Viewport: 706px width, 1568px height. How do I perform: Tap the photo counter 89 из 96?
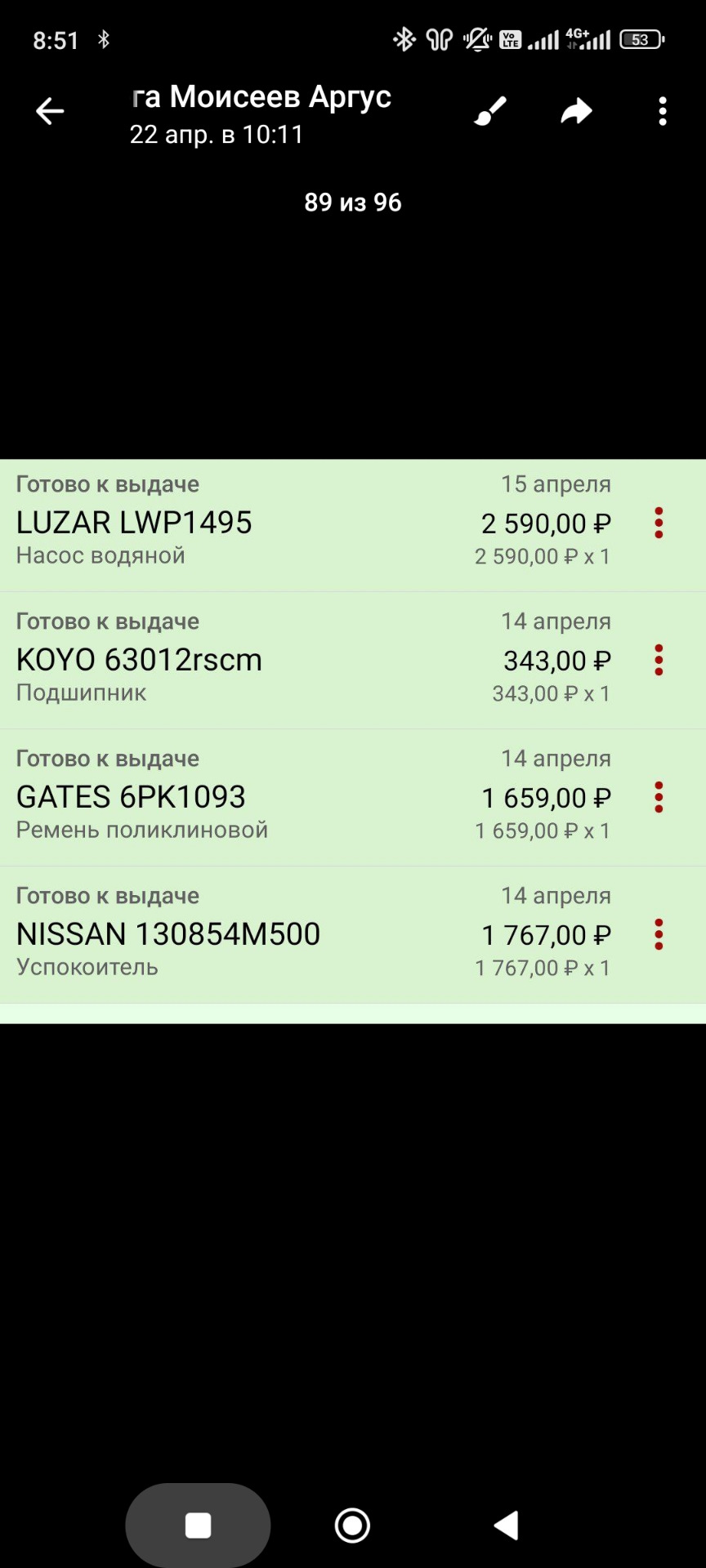click(x=353, y=202)
